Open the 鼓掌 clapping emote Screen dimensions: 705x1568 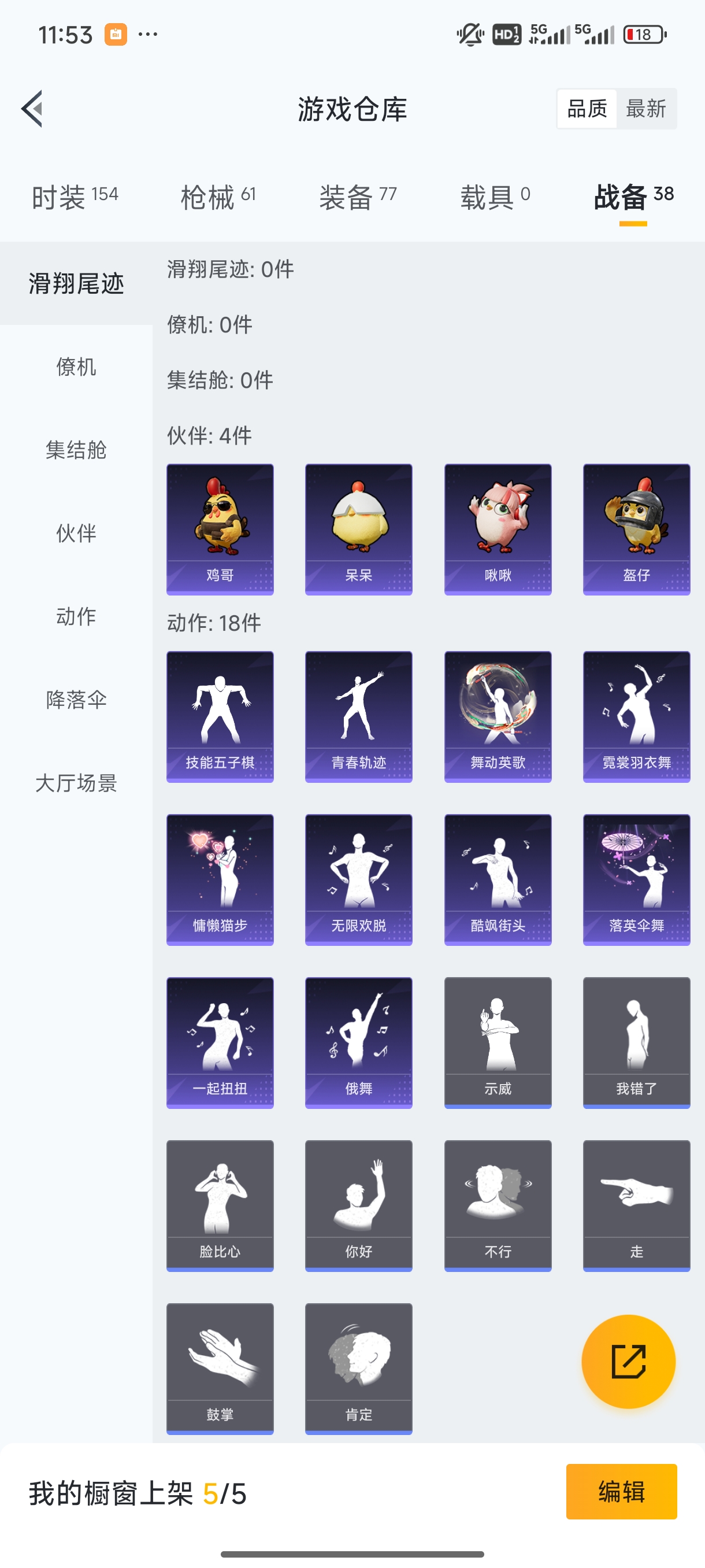point(219,1370)
